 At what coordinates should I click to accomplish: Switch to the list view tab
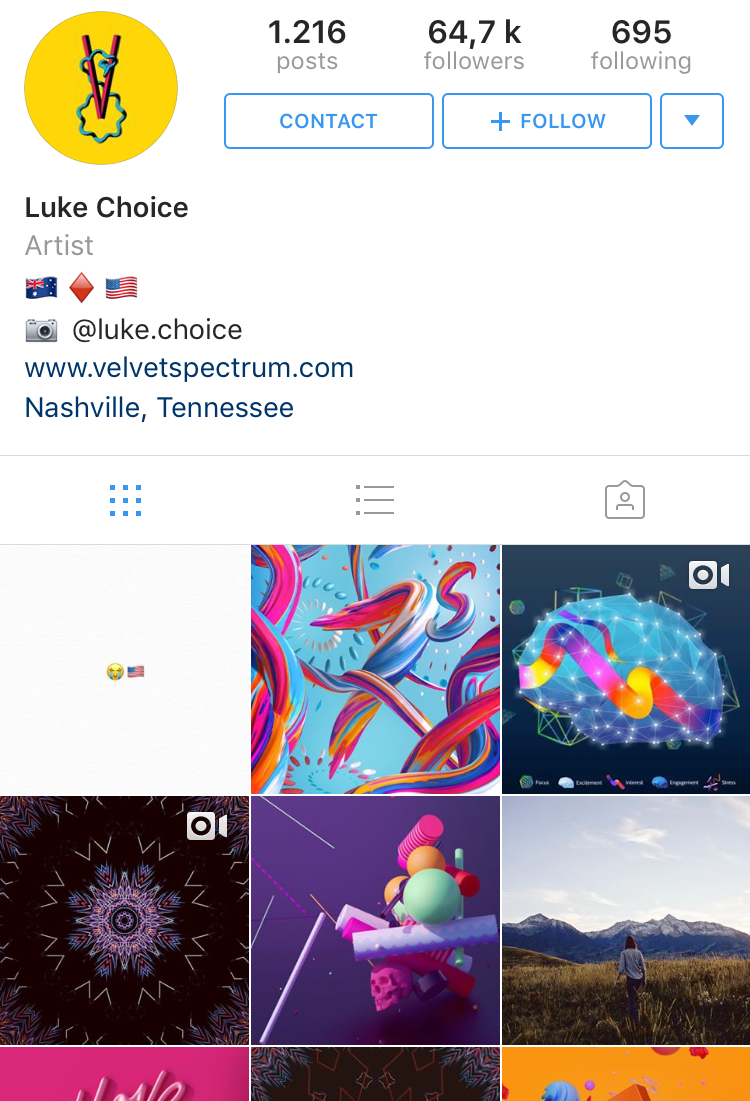(375, 500)
